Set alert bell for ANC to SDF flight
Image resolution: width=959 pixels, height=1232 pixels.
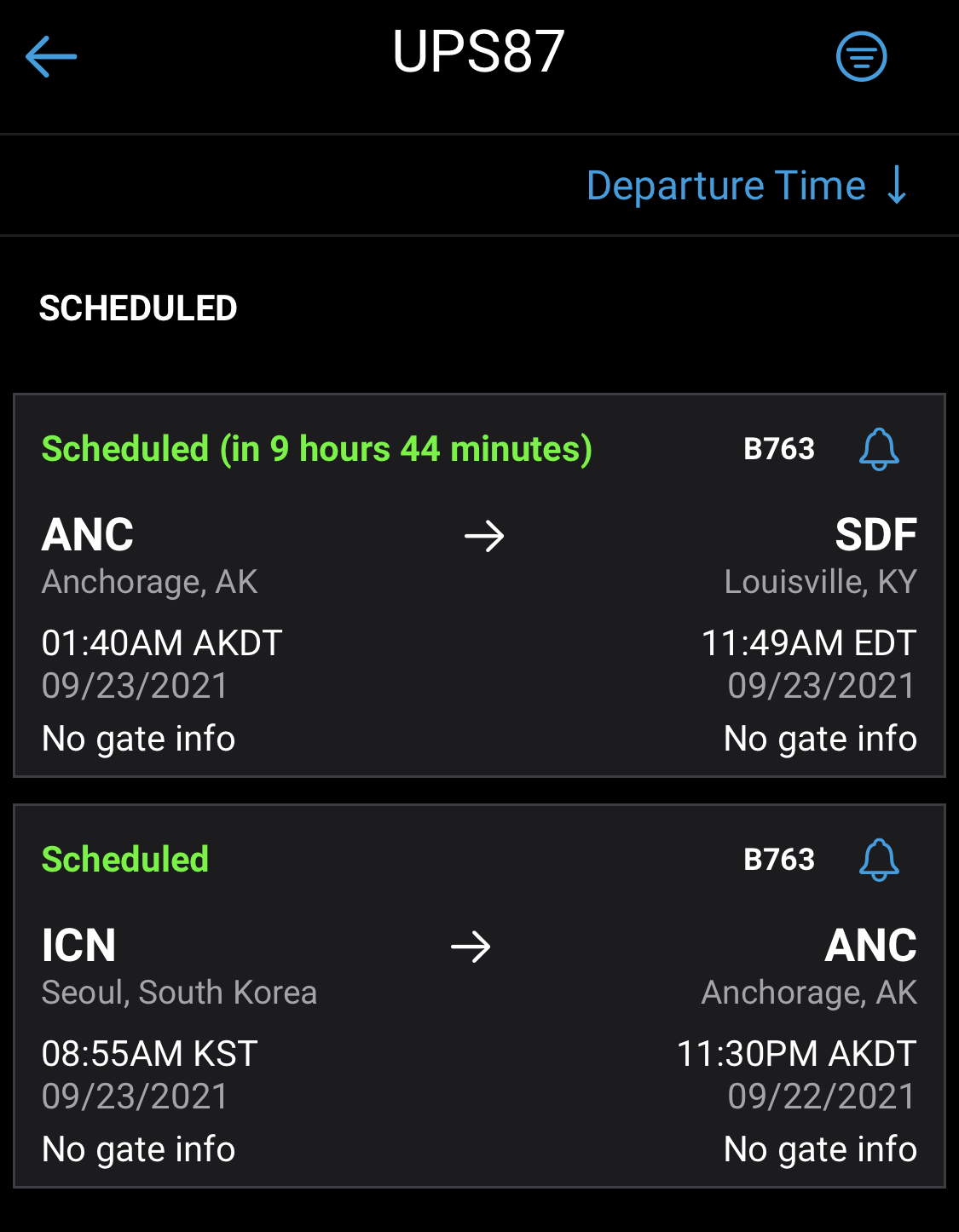coord(879,449)
